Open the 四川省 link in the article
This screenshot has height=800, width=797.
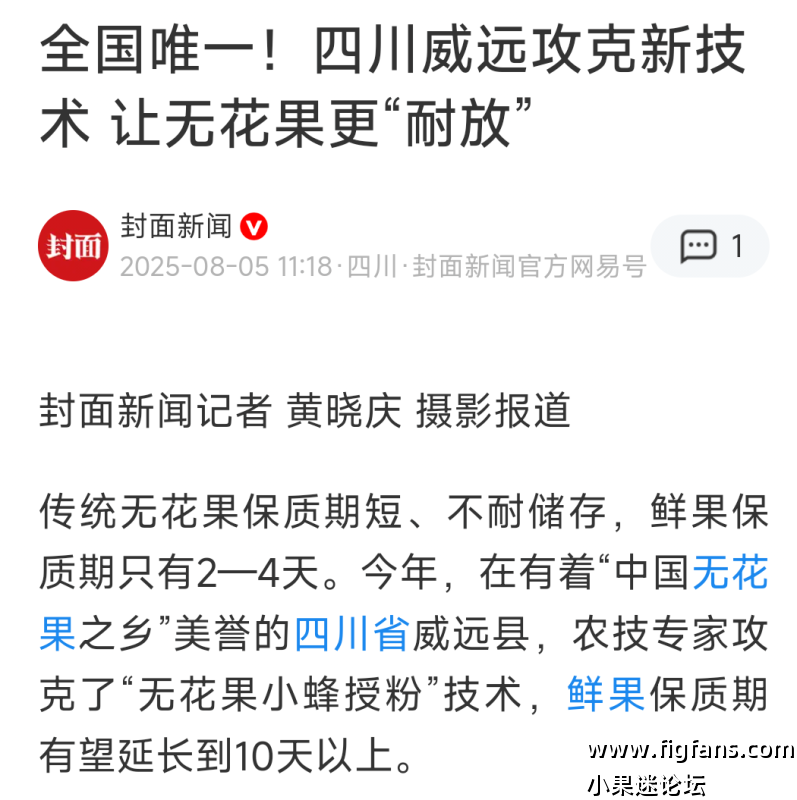(x=351, y=633)
